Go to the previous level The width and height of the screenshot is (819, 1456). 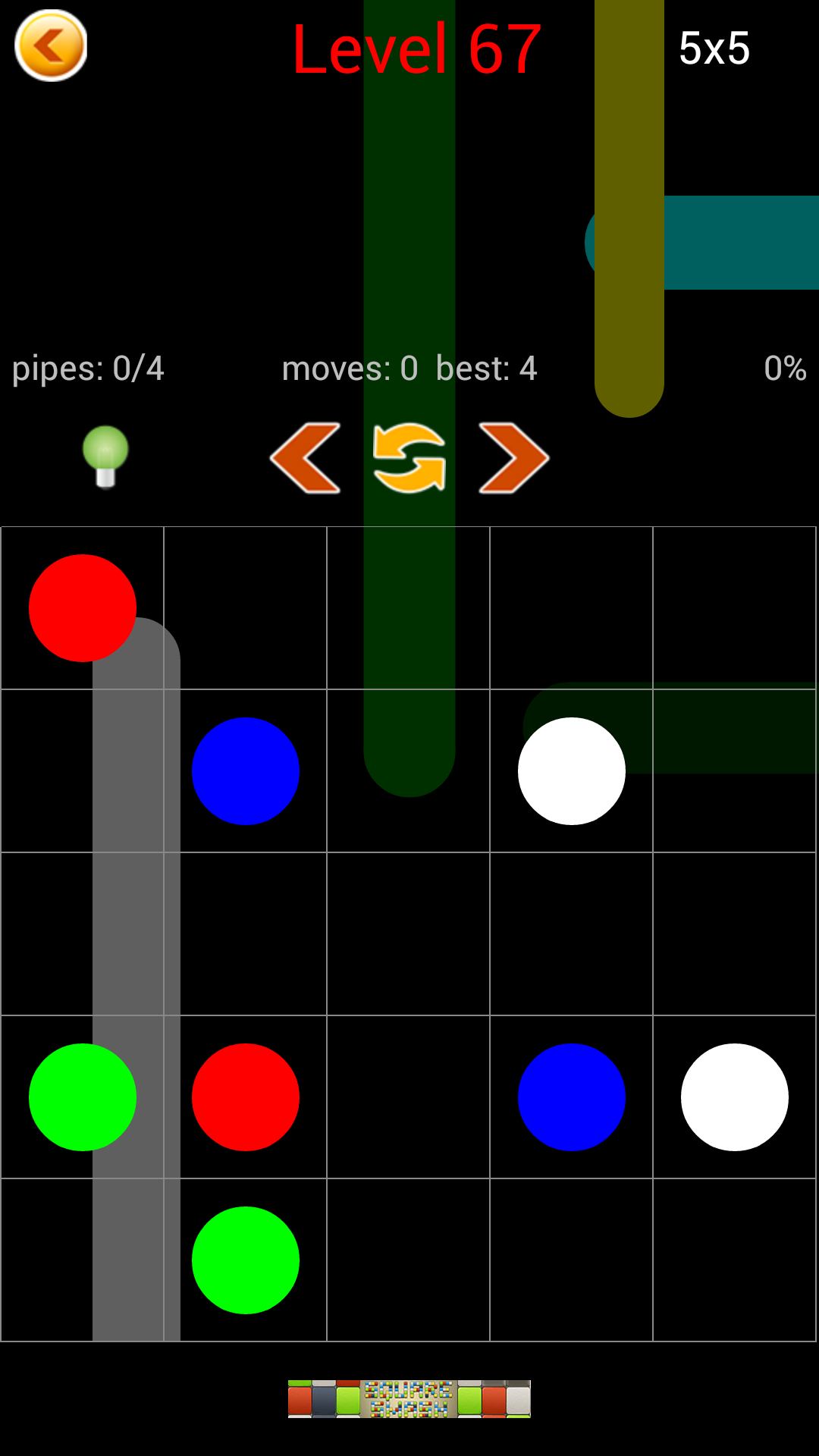pyautogui.click(x=306, y=457)
